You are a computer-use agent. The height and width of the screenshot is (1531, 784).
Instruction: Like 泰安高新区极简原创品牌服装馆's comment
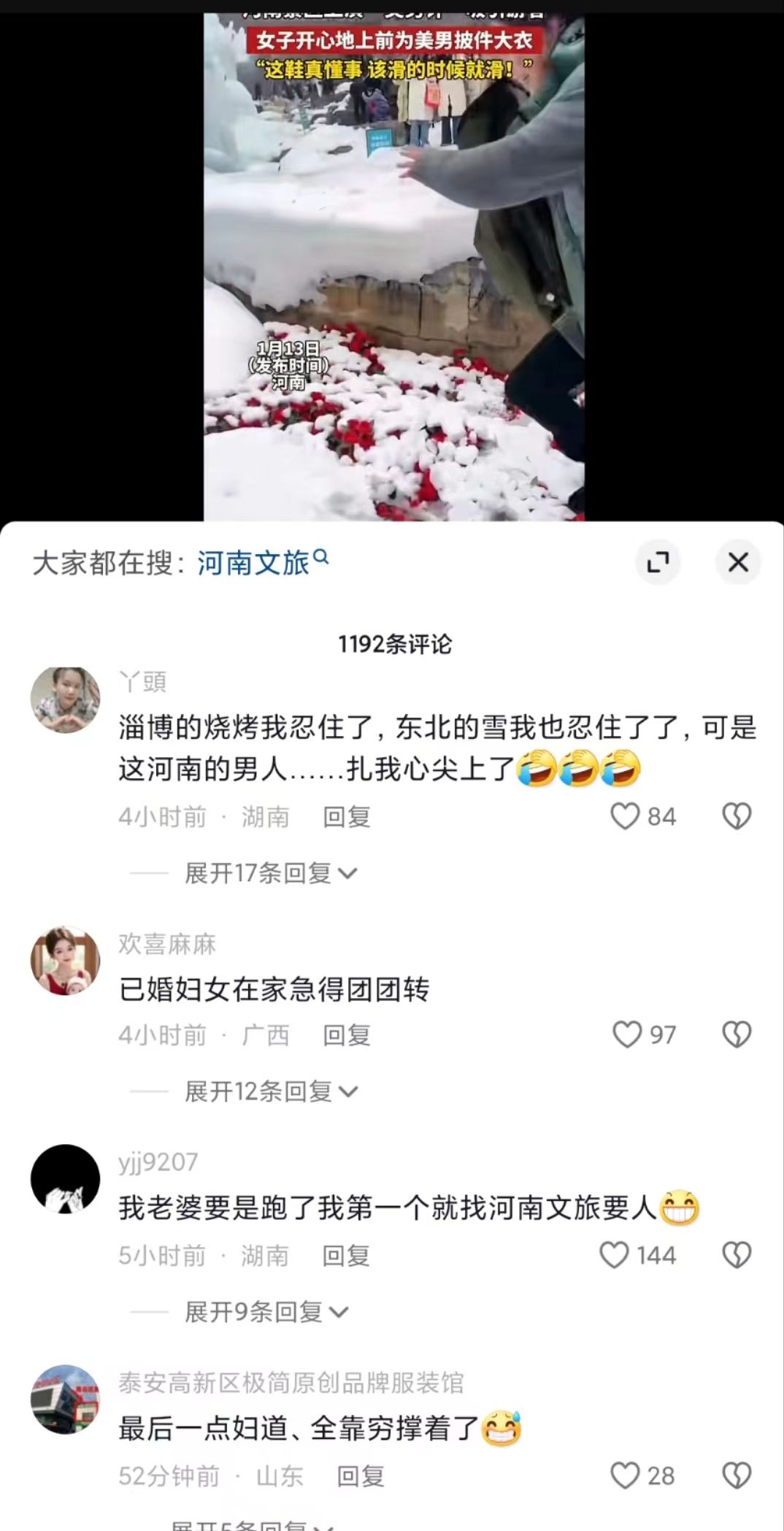click(x=625, y=1476)
